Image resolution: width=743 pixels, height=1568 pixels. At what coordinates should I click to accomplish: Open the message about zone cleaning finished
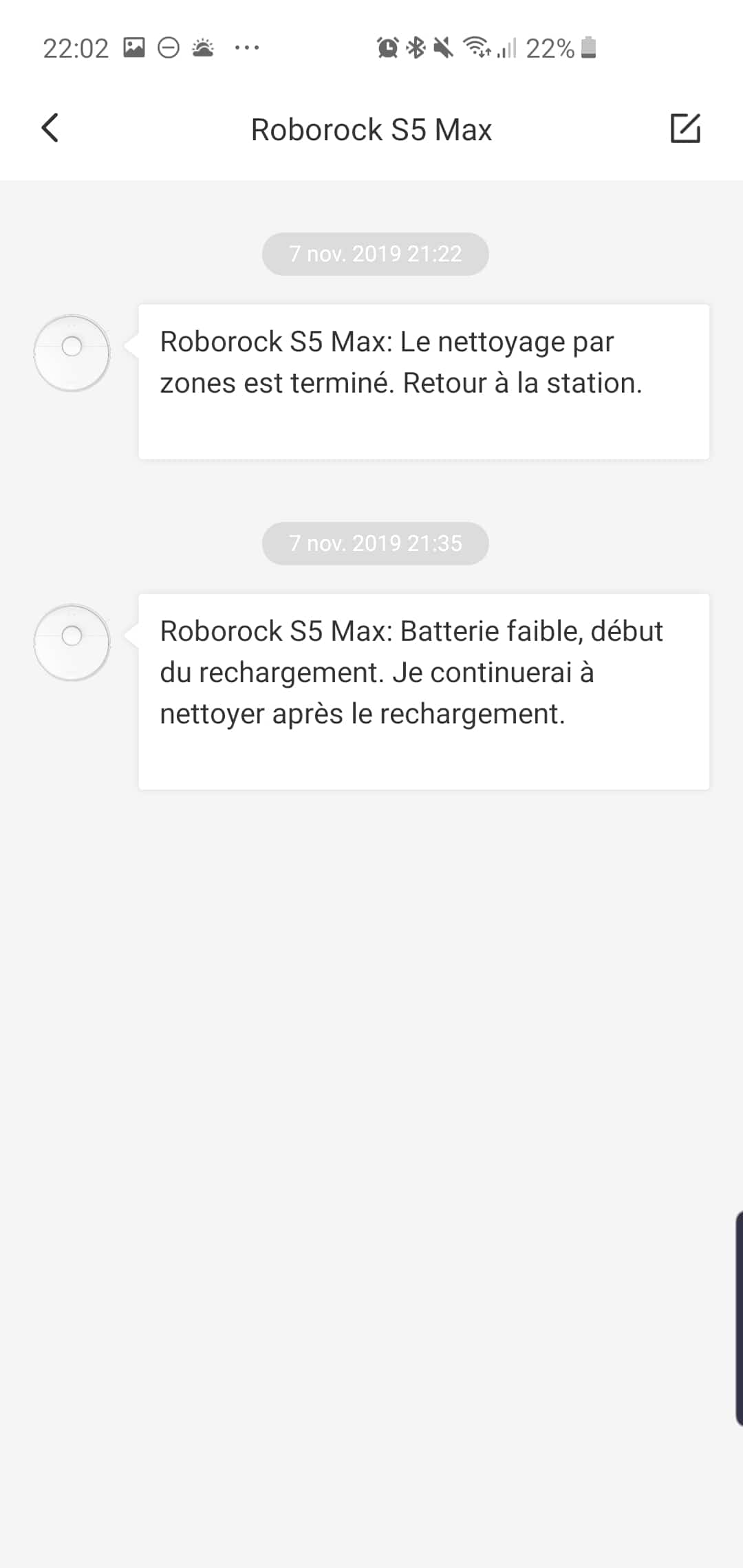coord(424,382)
